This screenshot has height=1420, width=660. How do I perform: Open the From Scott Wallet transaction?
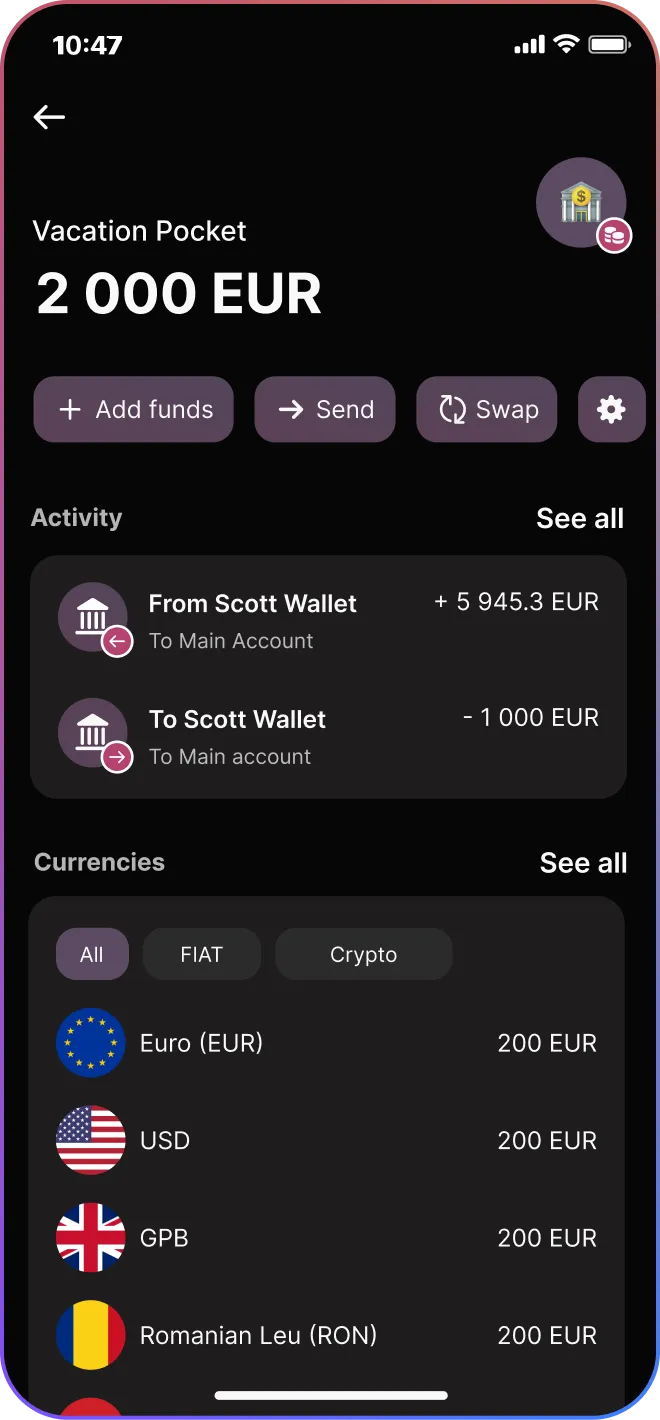(328, 621)
